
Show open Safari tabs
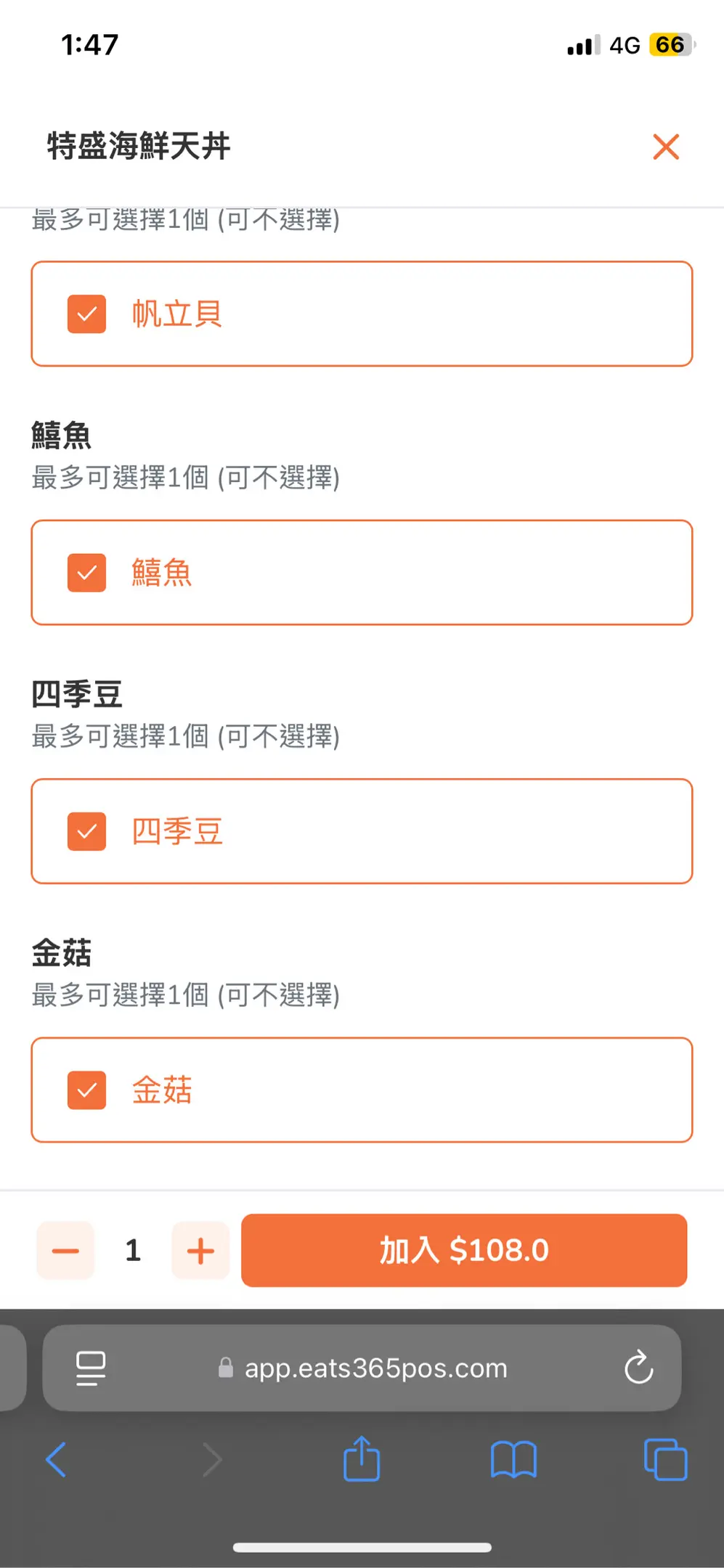point(665,1459)
